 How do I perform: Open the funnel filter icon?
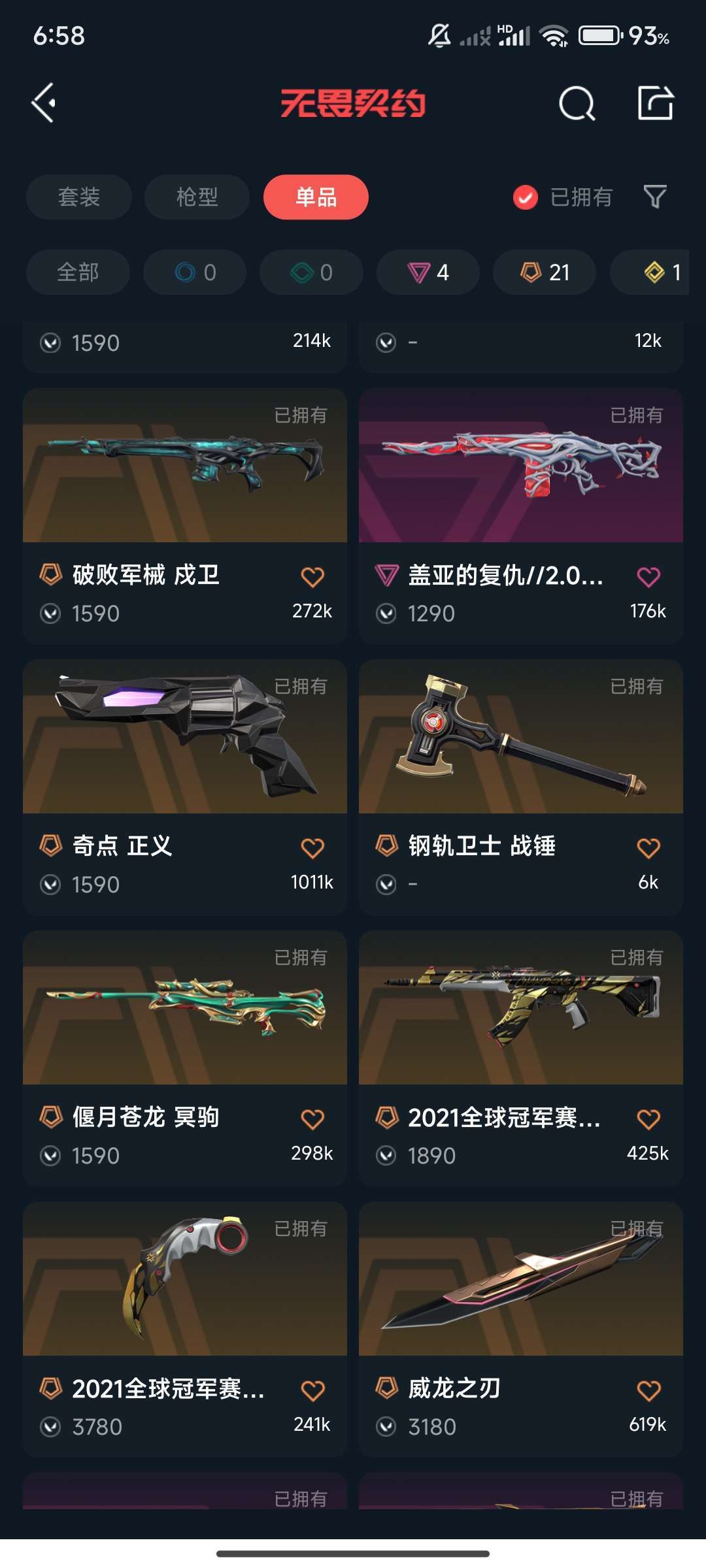point(655,197)
